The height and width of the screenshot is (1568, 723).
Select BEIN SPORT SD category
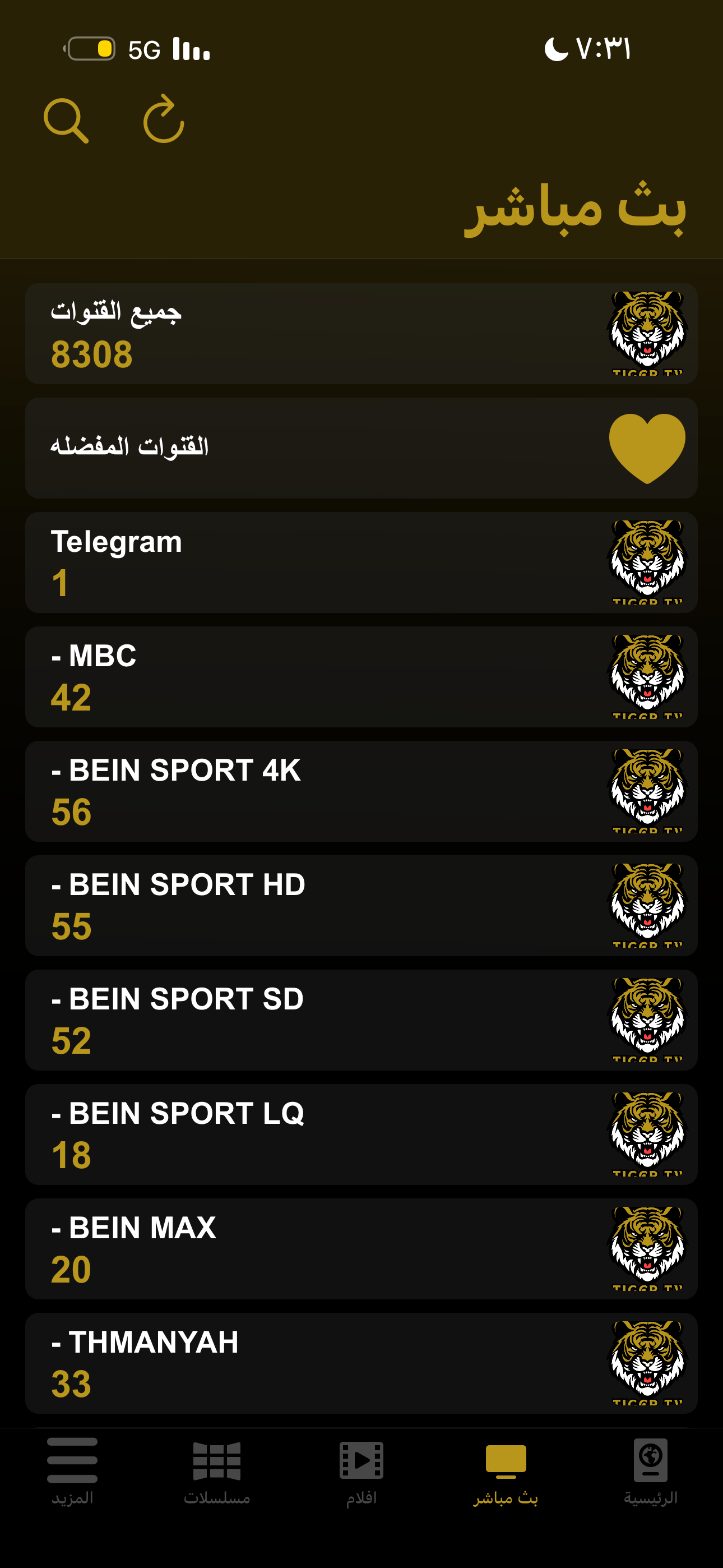[x=361, y=1020]
